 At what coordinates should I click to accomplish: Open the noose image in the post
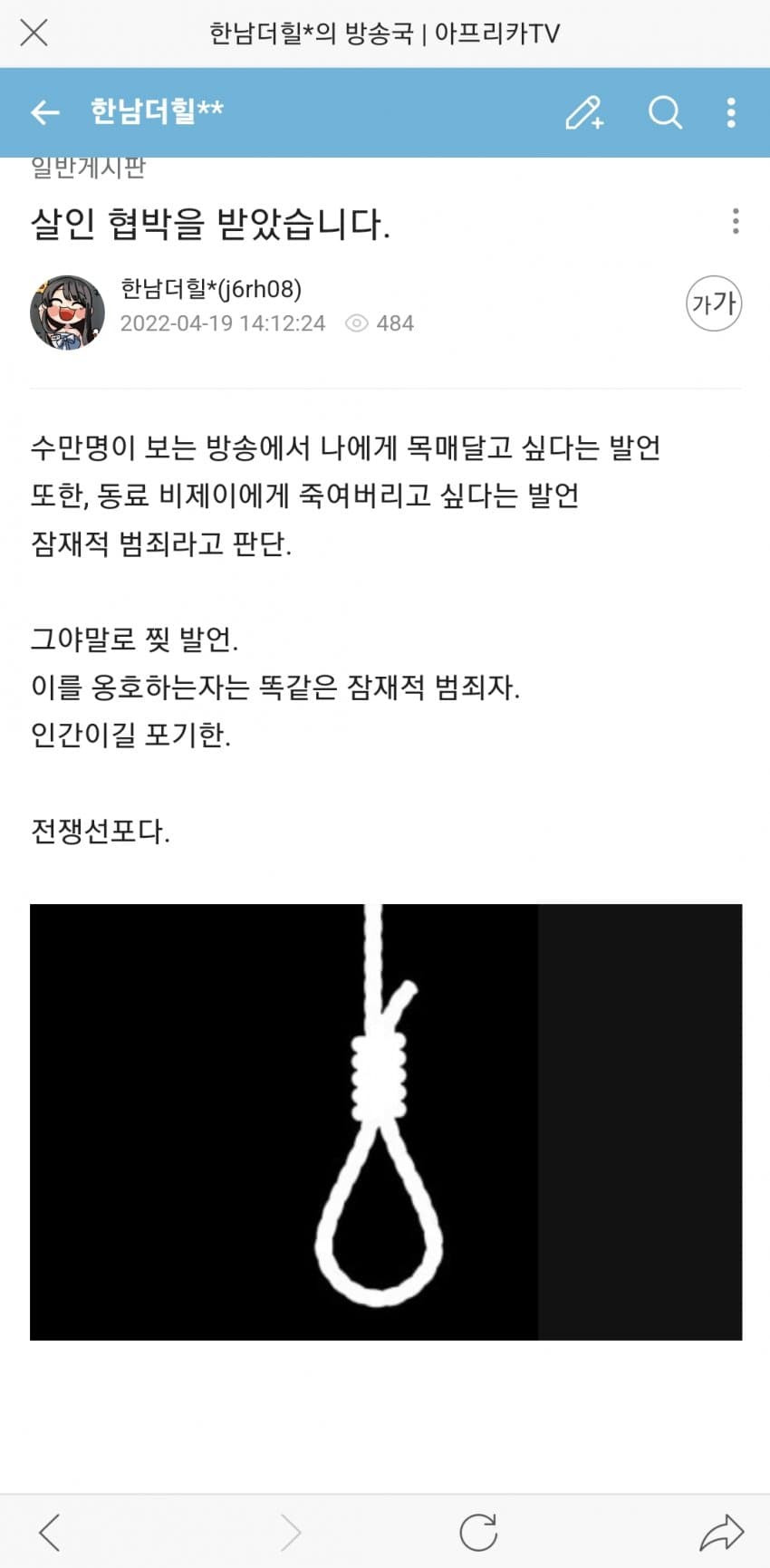pos(385,1121)
